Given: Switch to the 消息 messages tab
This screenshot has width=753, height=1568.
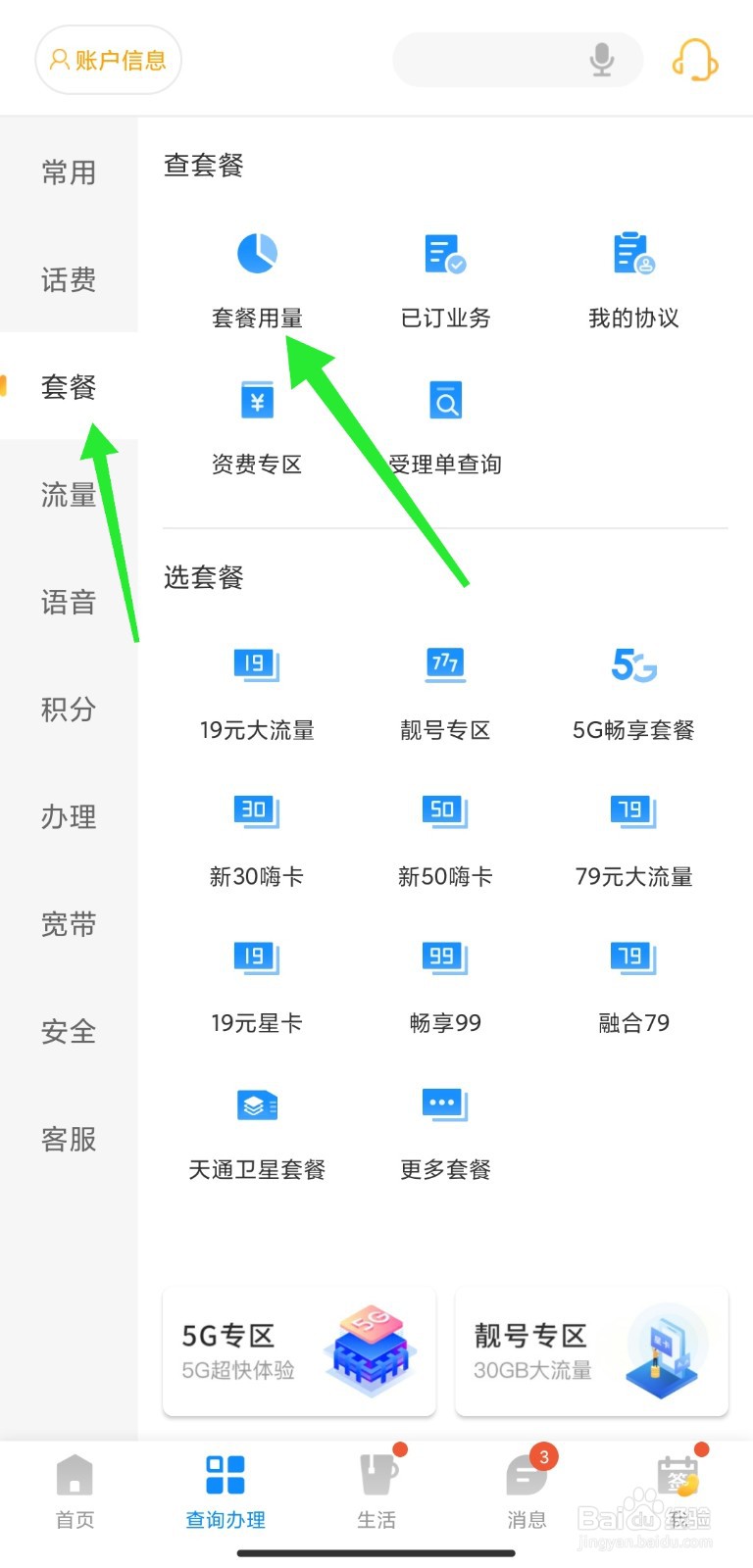Looking at the screenshot, I should (x=527, y=1490).
